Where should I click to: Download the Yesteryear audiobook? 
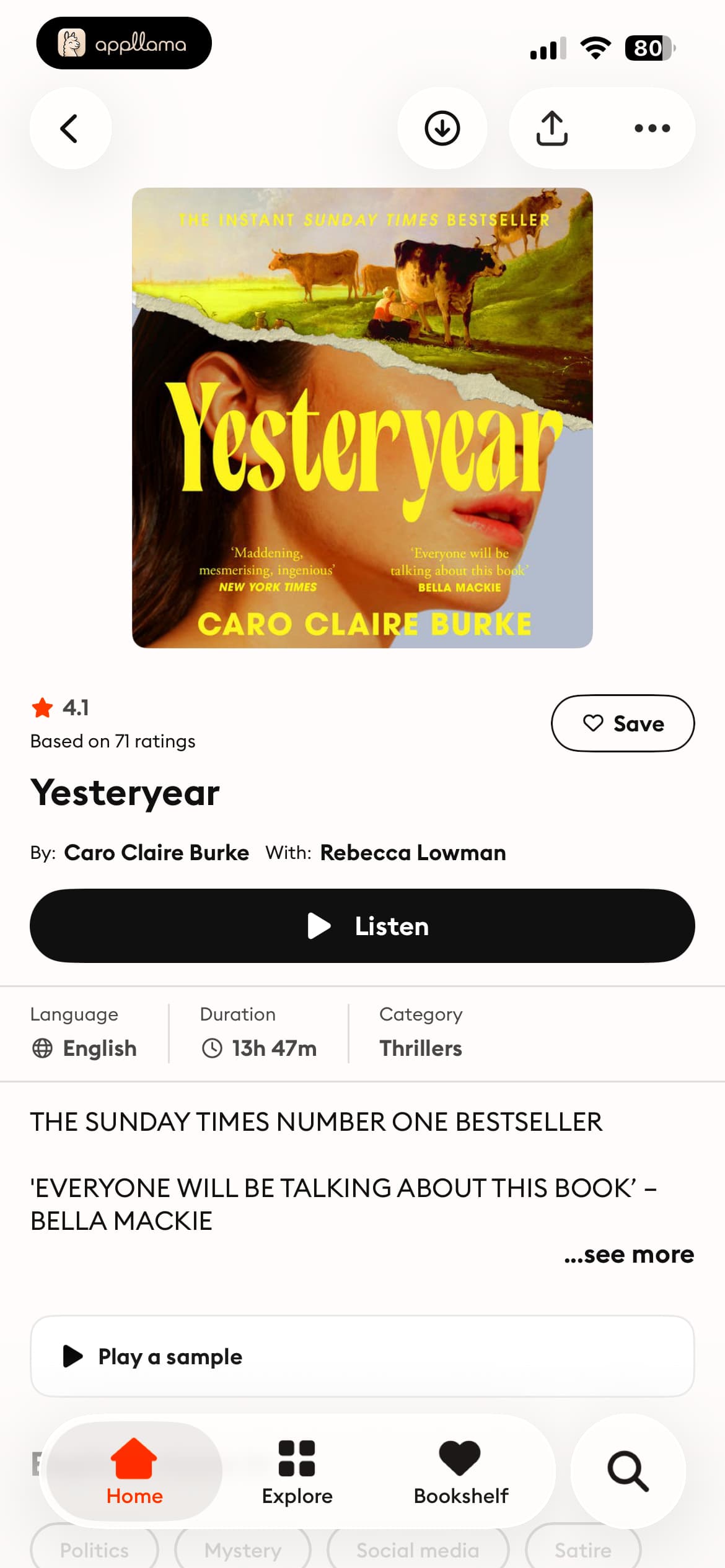point(442,128)
